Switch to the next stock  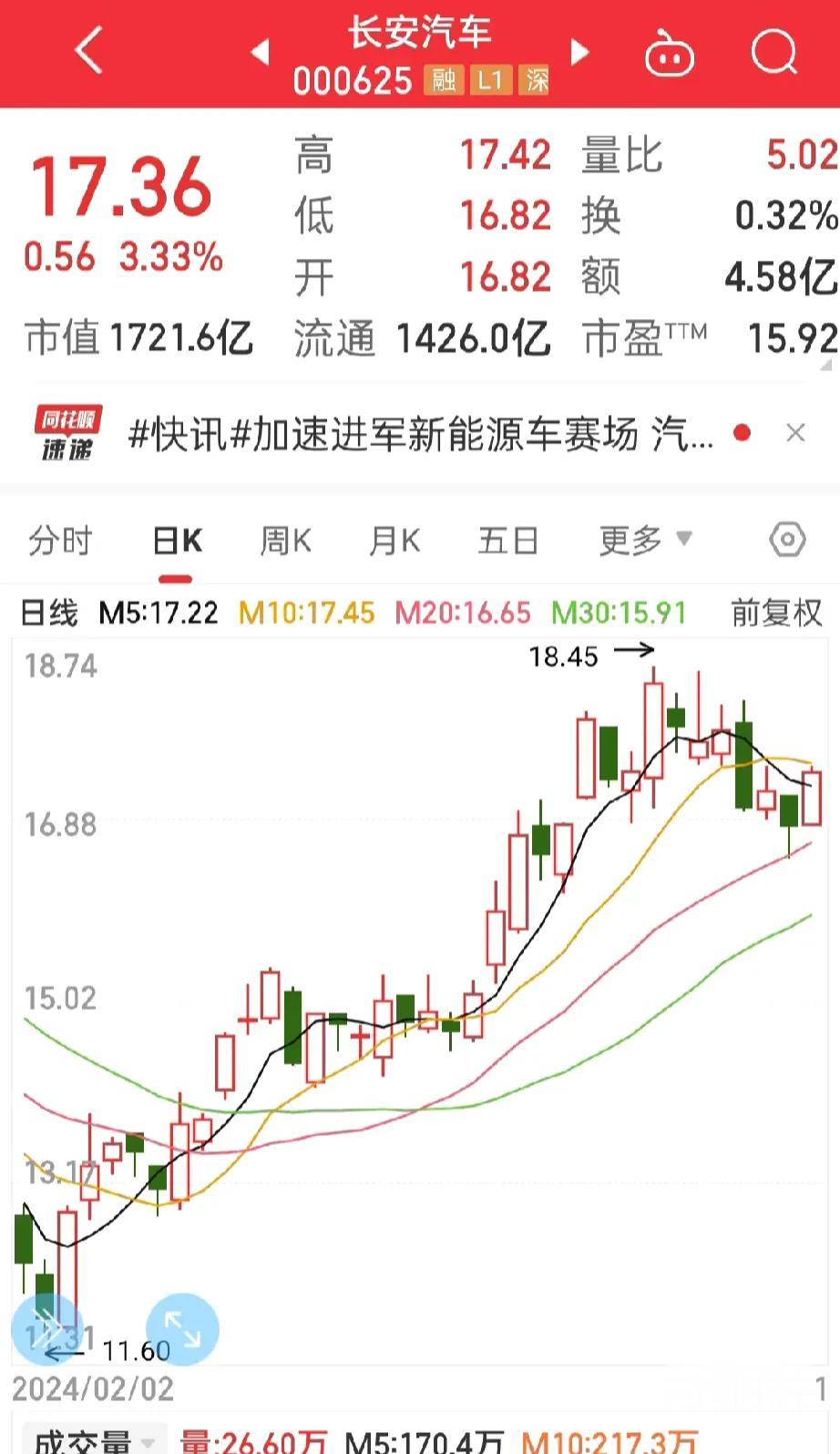(579, 52)
